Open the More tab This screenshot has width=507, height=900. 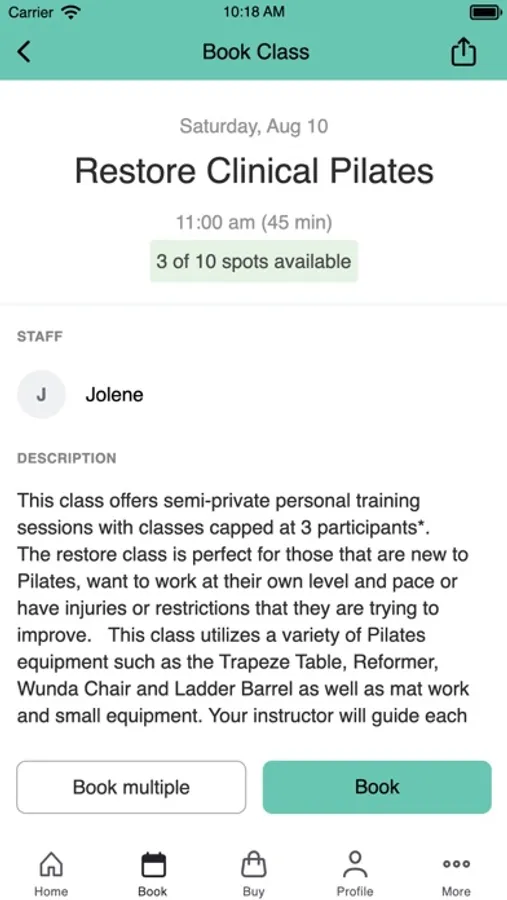(456, 874)
